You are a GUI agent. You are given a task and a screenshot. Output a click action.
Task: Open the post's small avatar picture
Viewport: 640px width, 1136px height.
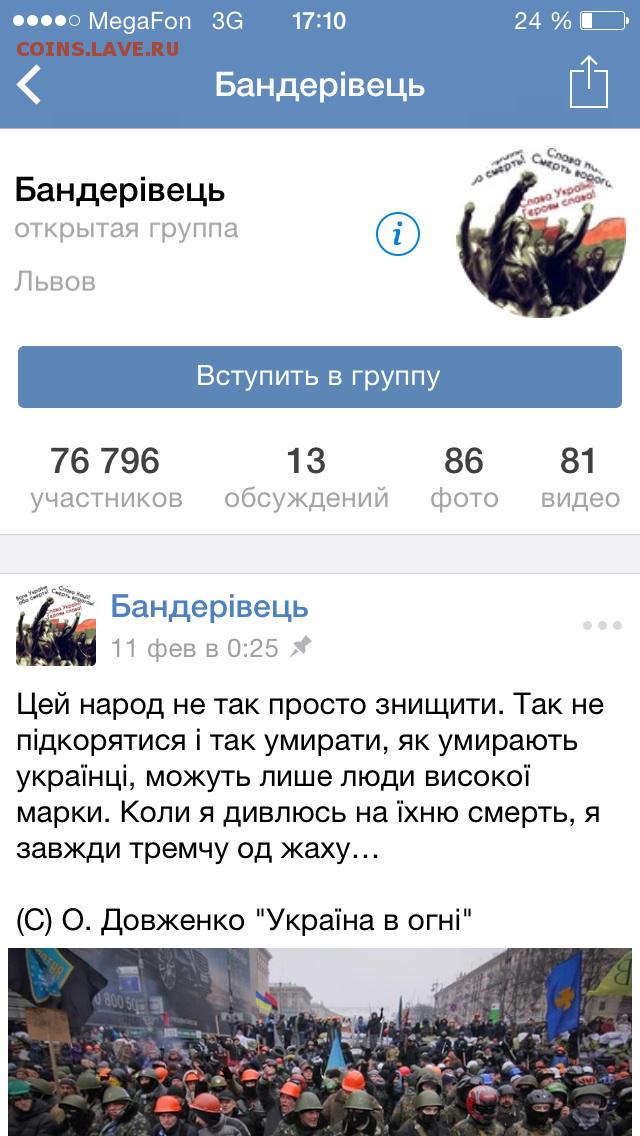(56, 626)
